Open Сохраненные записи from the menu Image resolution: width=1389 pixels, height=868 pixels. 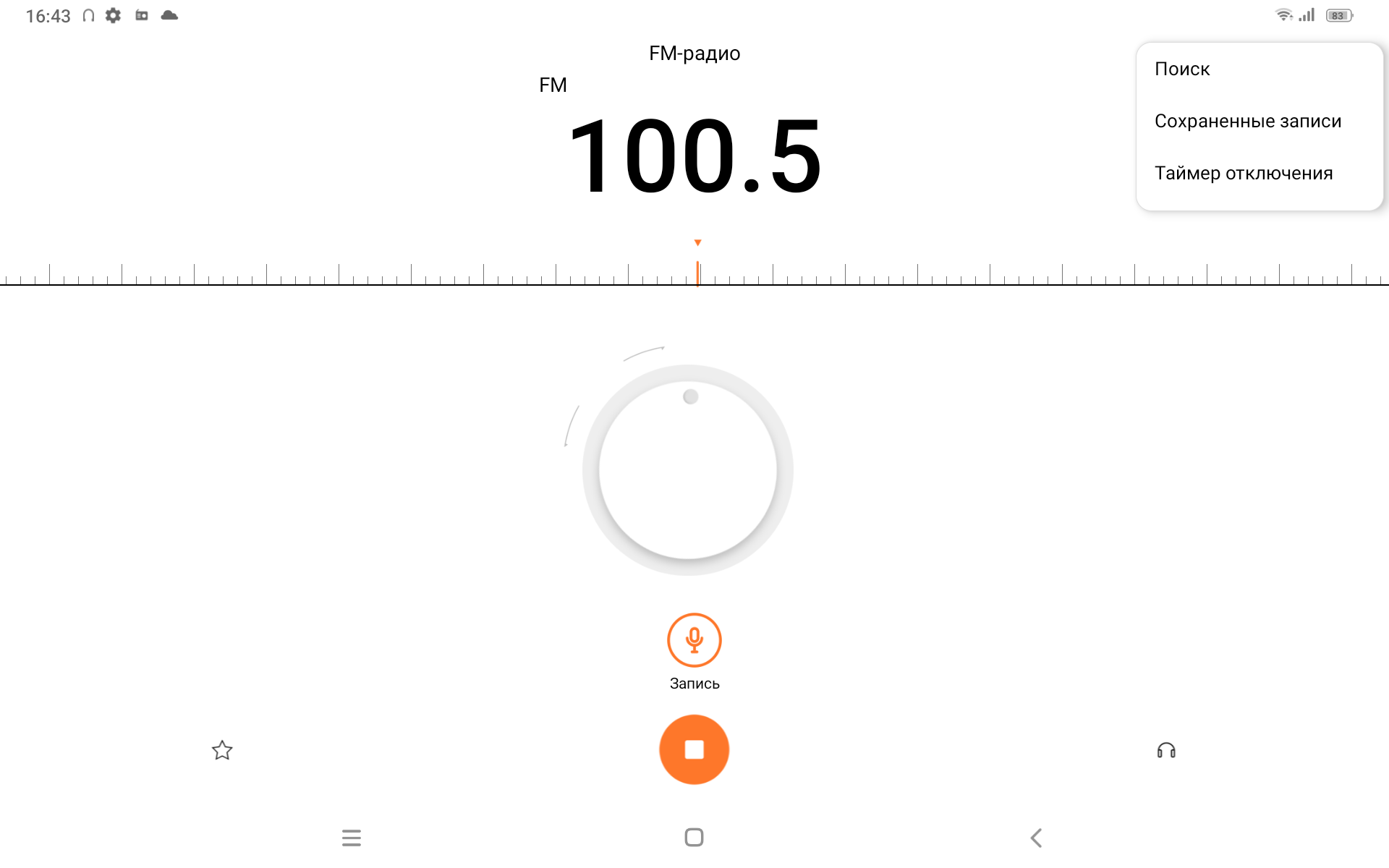tap(1247, 122)
